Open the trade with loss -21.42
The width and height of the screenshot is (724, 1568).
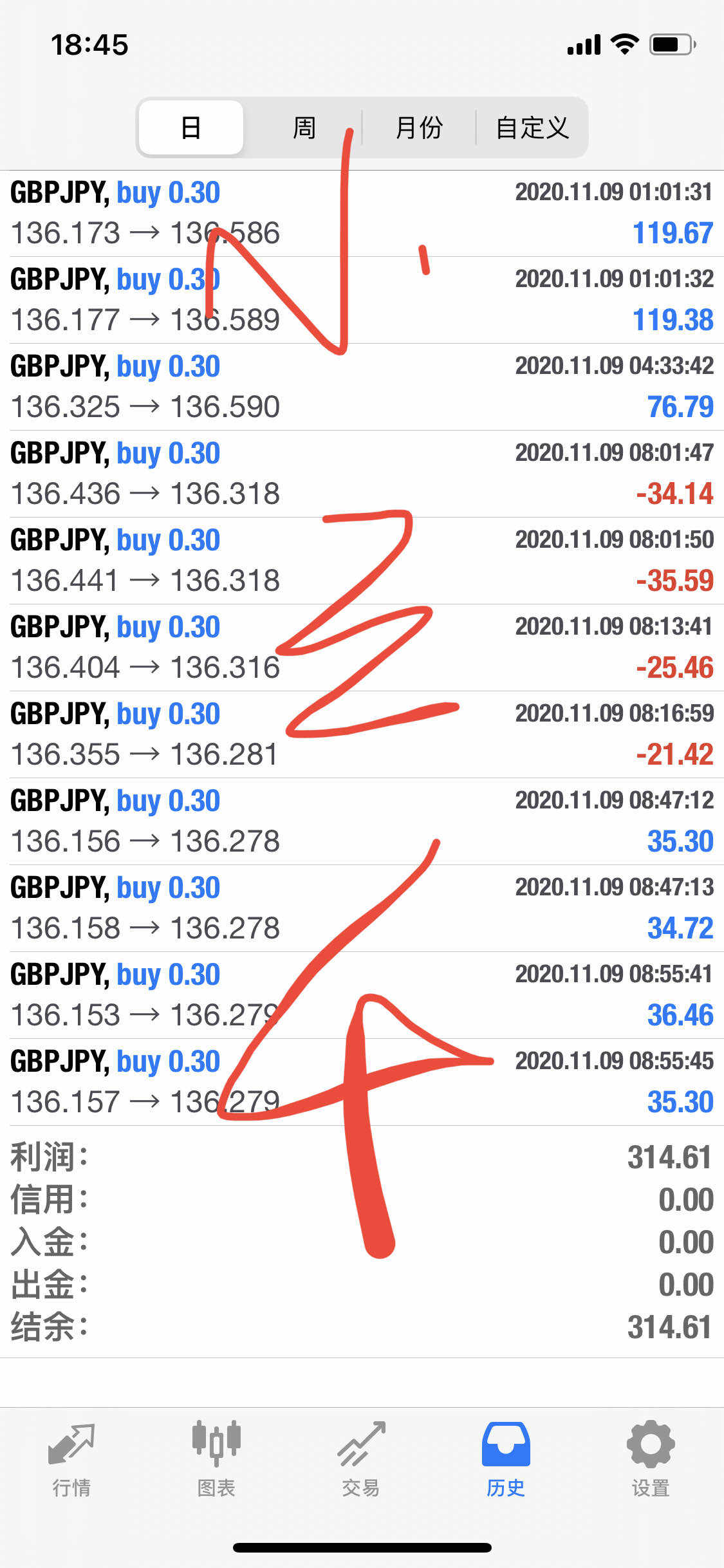click(362, 734)
